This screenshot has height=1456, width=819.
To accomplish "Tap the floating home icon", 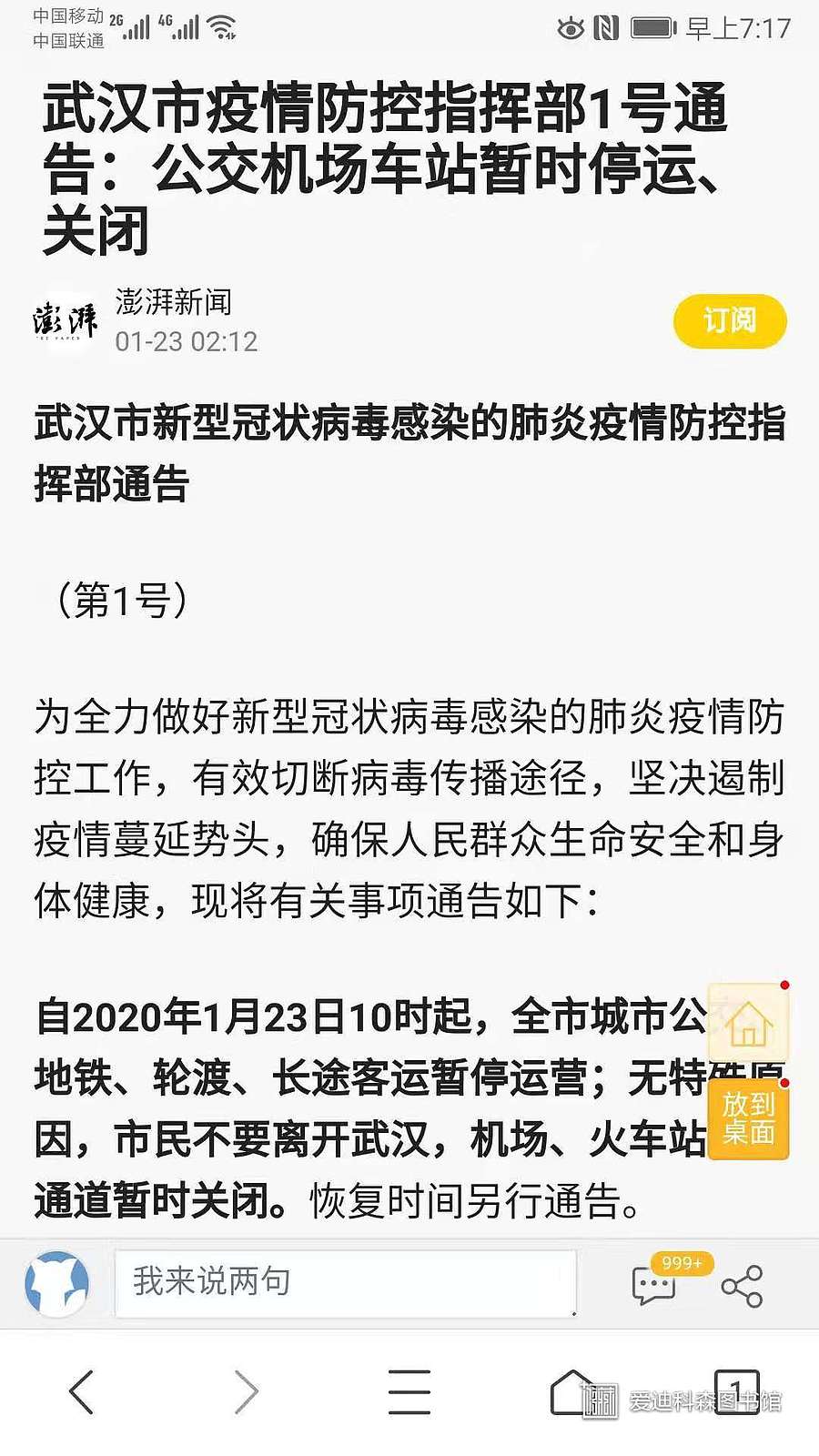I will coord(748,1025).
